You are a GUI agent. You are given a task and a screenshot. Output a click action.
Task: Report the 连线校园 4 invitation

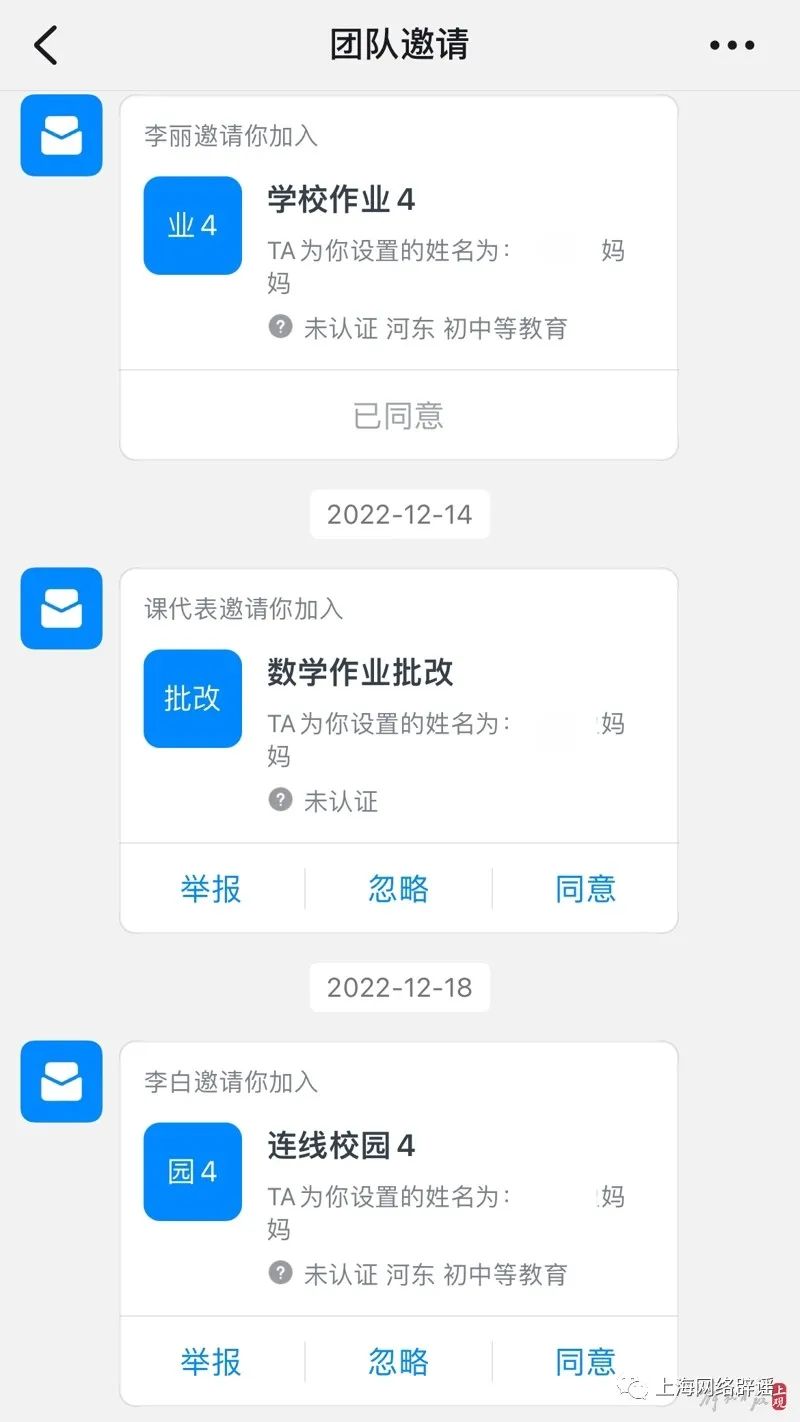(211, 1362)
